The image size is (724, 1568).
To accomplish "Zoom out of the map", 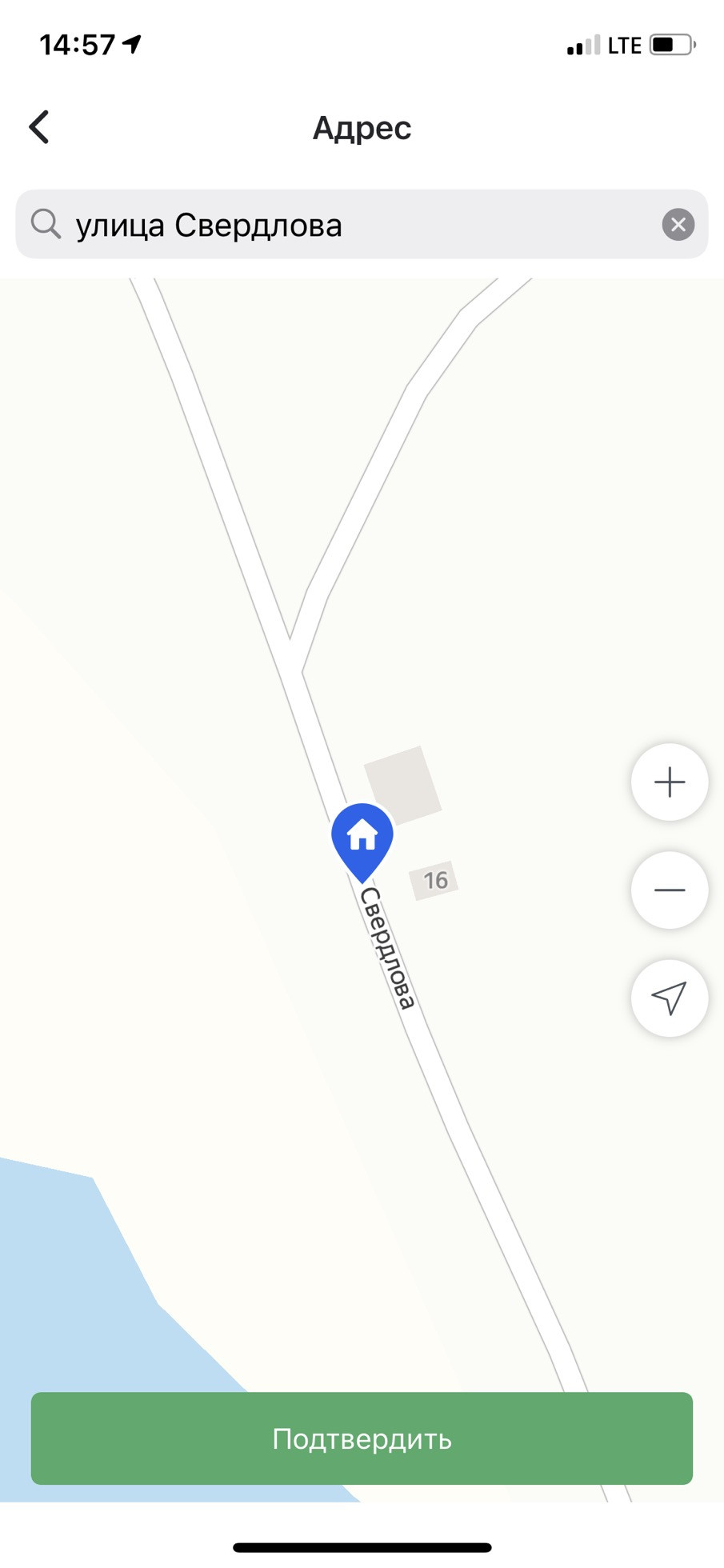I will point(670,890).
